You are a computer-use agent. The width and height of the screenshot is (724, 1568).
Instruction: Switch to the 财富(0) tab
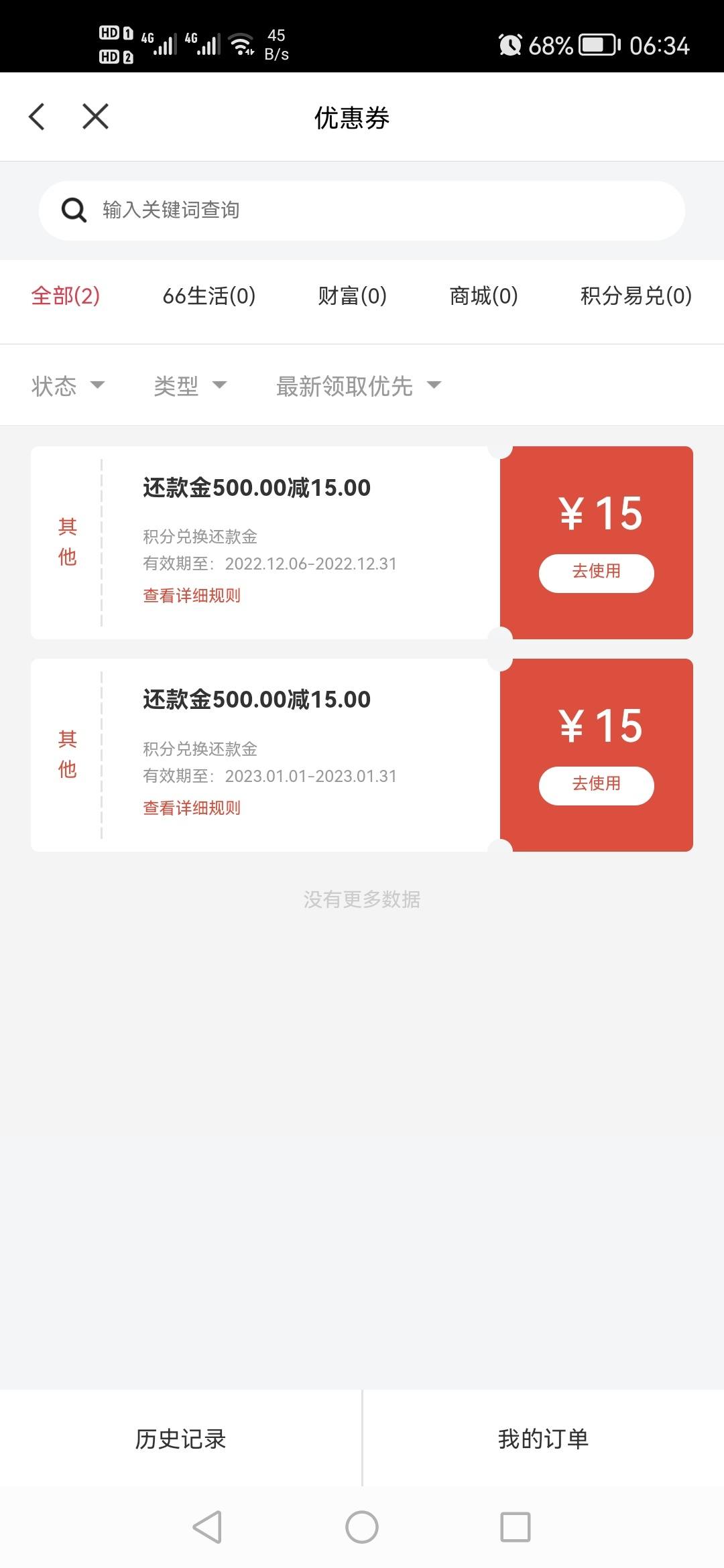click(353, 296)
